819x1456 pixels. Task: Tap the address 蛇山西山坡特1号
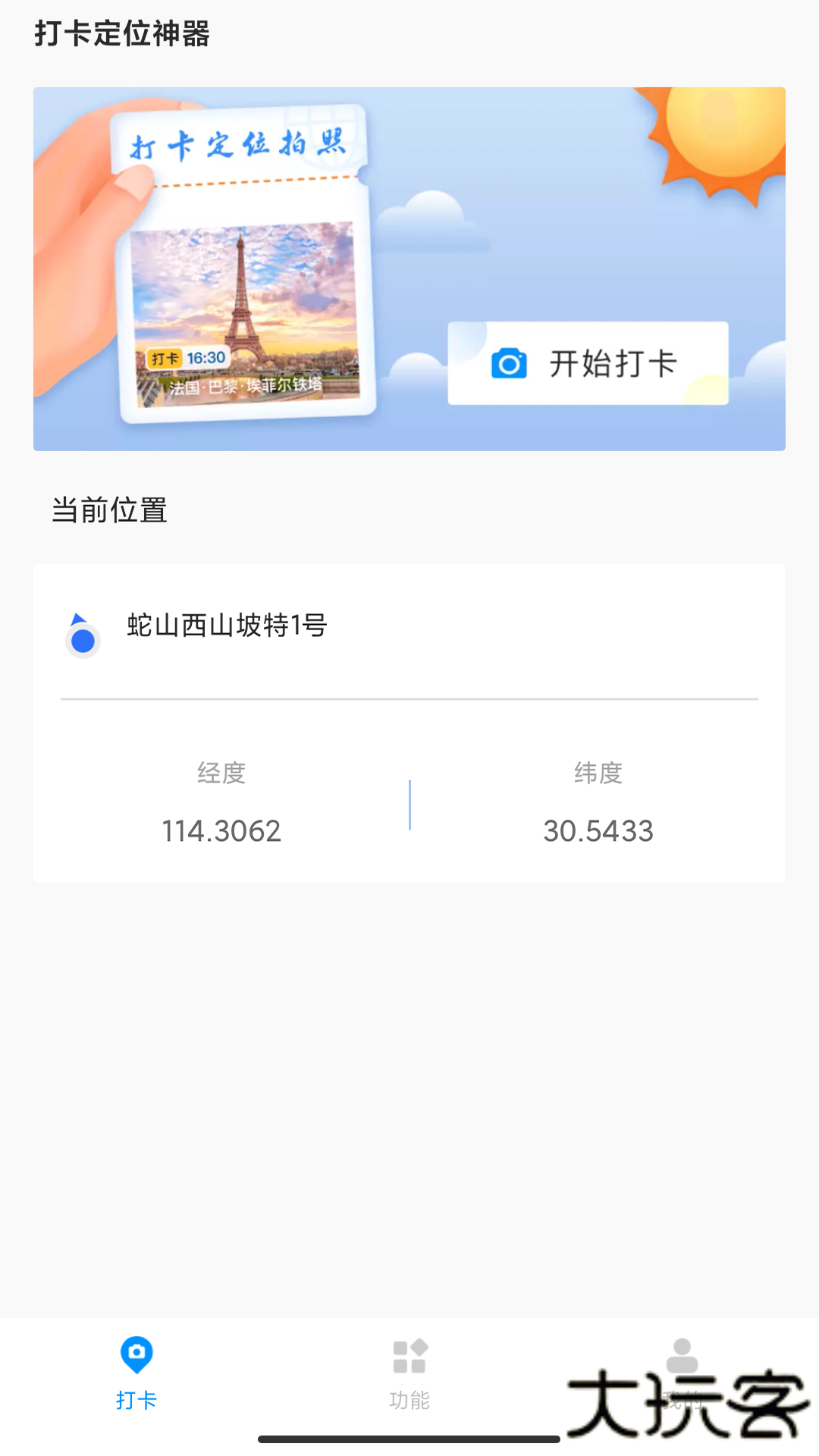click(227, 626)
